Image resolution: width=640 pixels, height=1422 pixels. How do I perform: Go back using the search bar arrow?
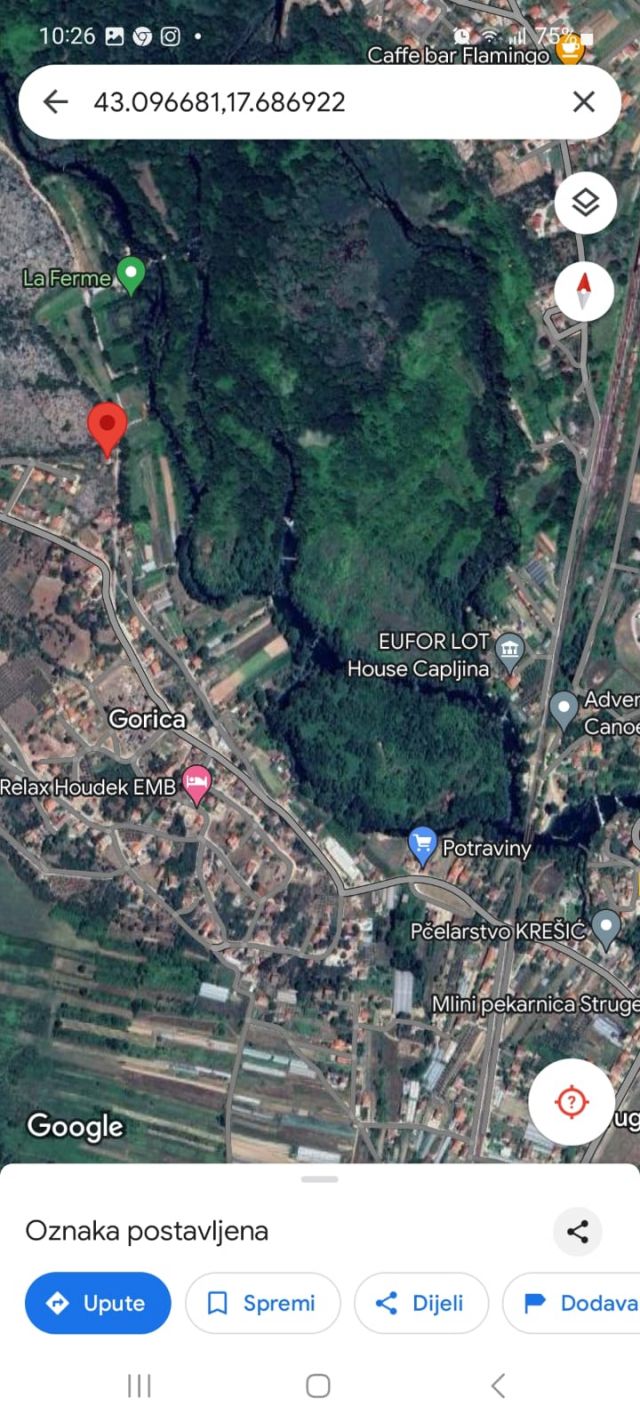click(x=56, y=101)
